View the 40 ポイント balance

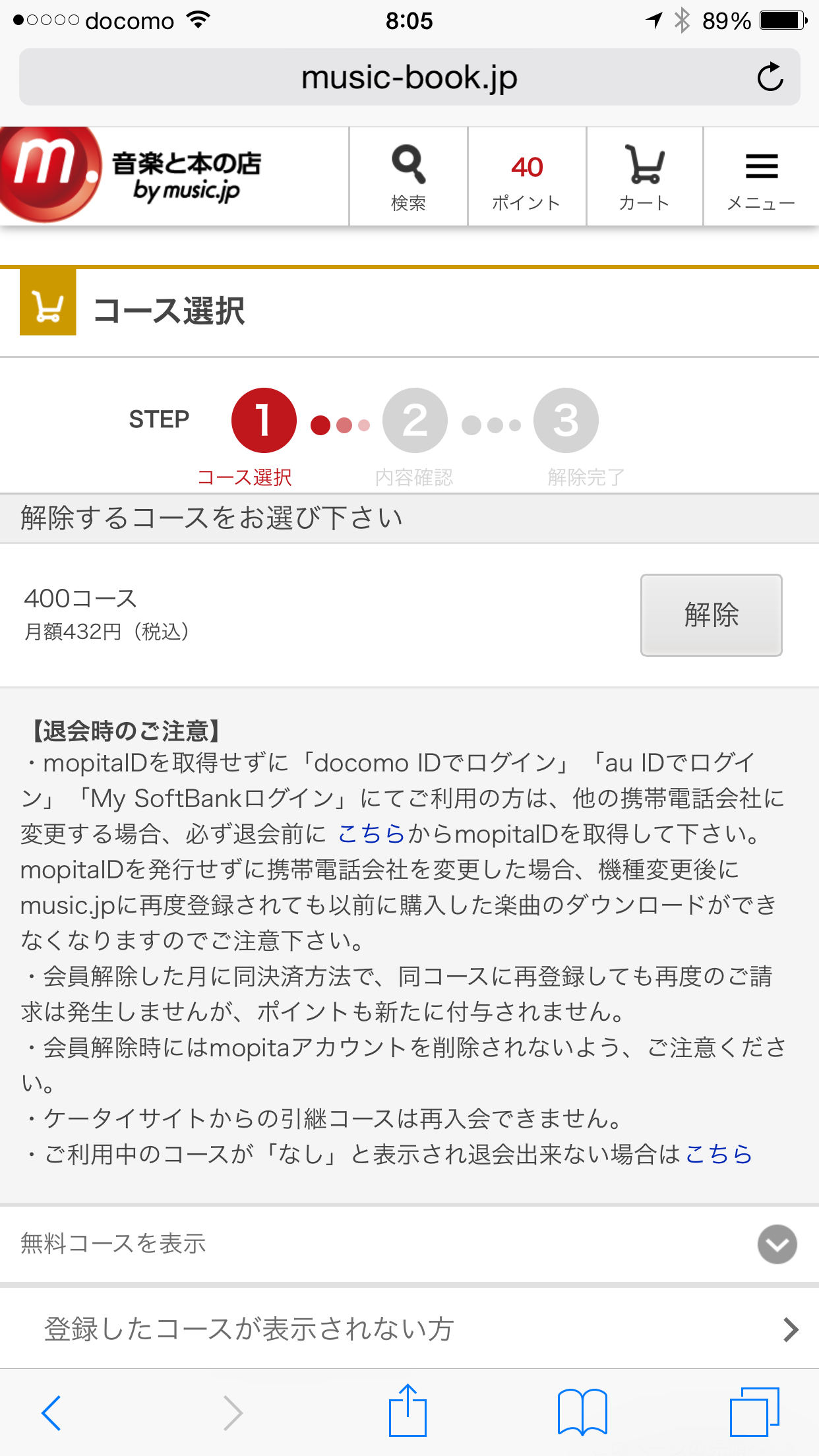(526, 177)
